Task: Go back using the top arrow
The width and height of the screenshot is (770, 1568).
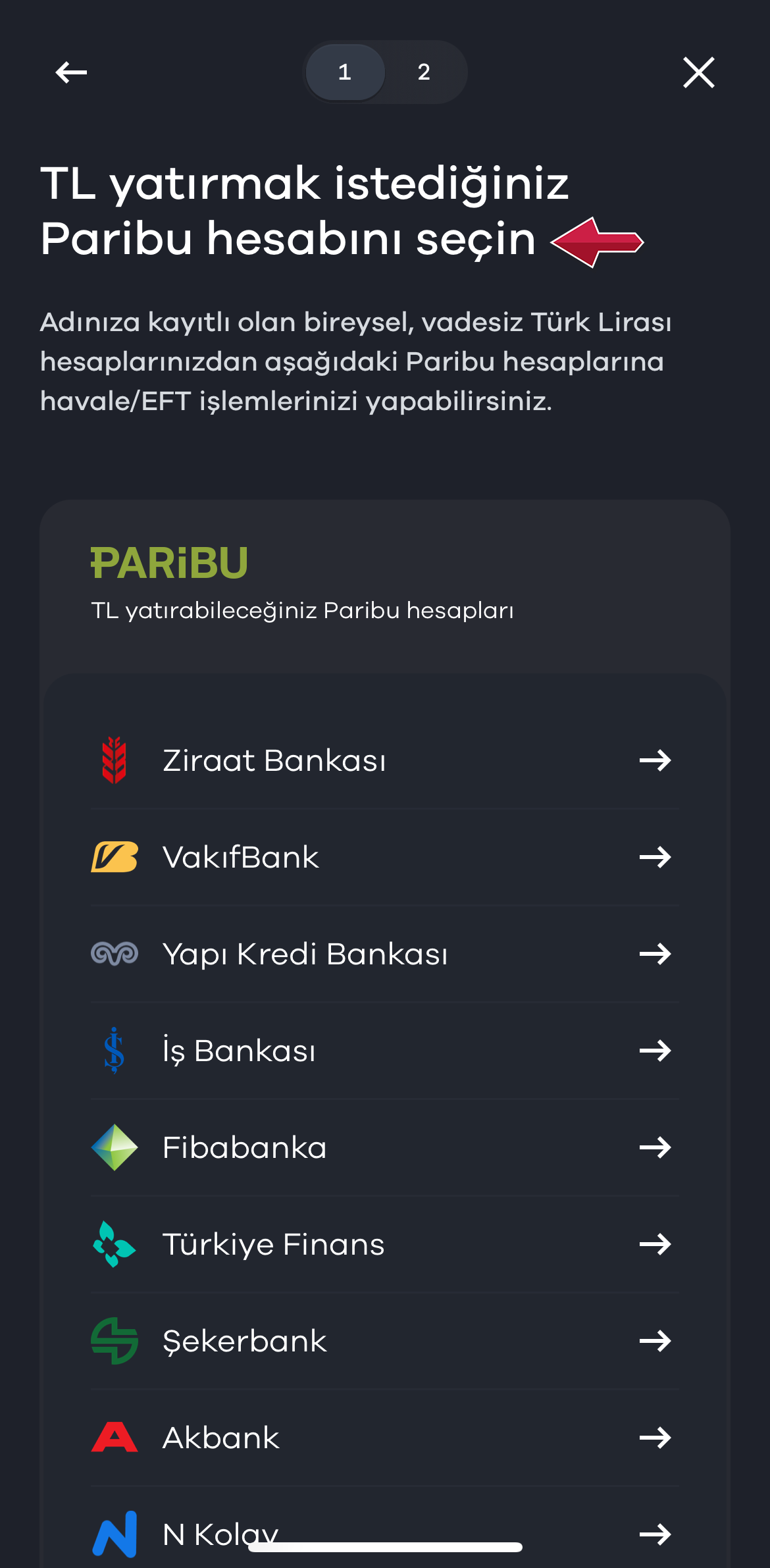Action: pyautogui.click(x=71, y=72)
